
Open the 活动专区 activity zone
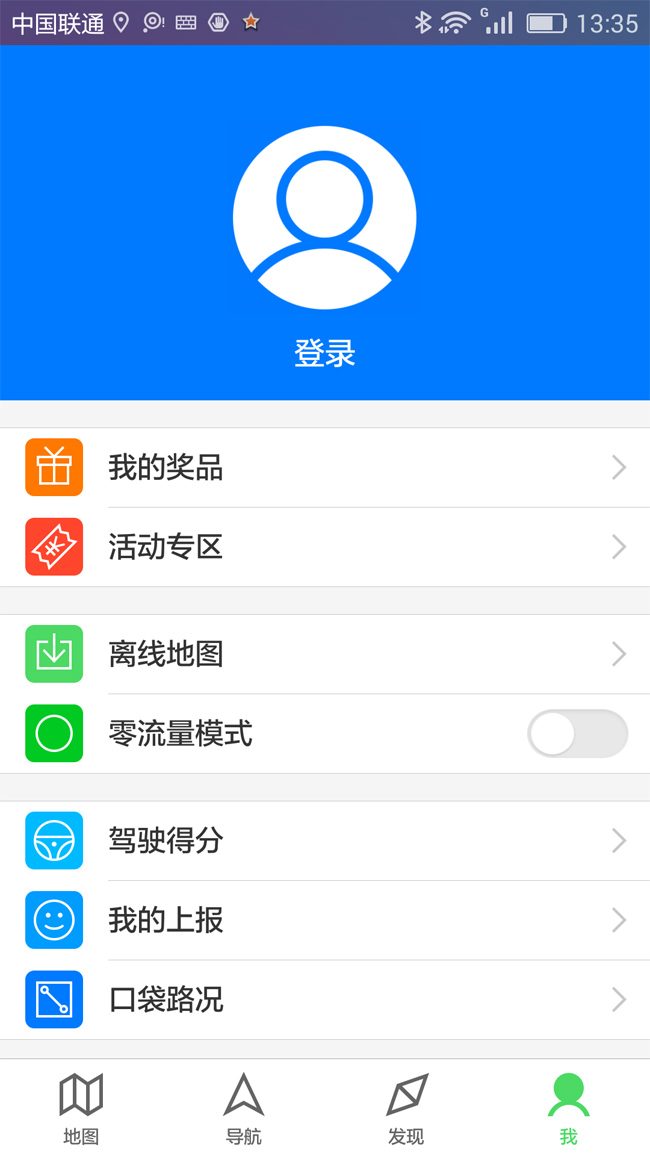coord(325,547)
